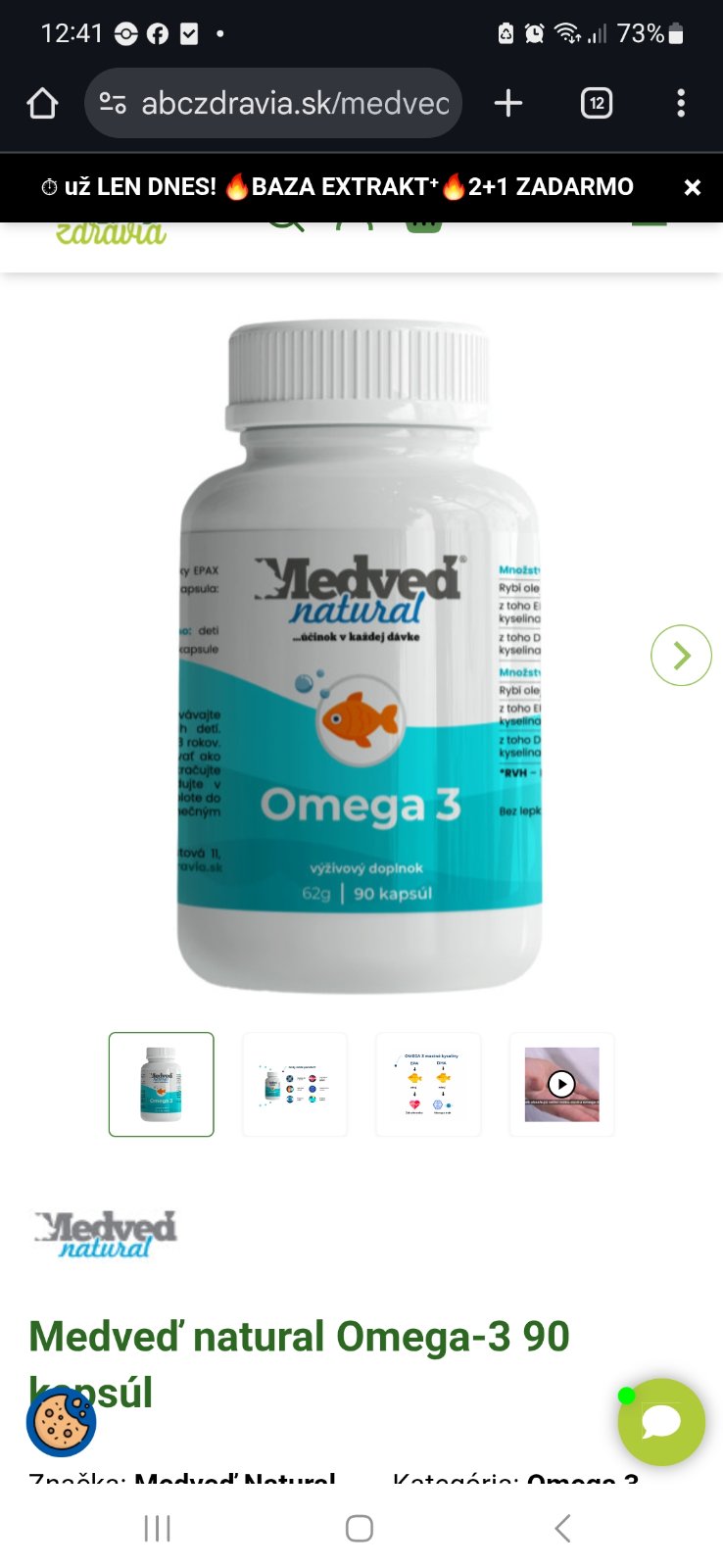
Task: Select the second product thumbnail
Action: (x=295, y=1084)
